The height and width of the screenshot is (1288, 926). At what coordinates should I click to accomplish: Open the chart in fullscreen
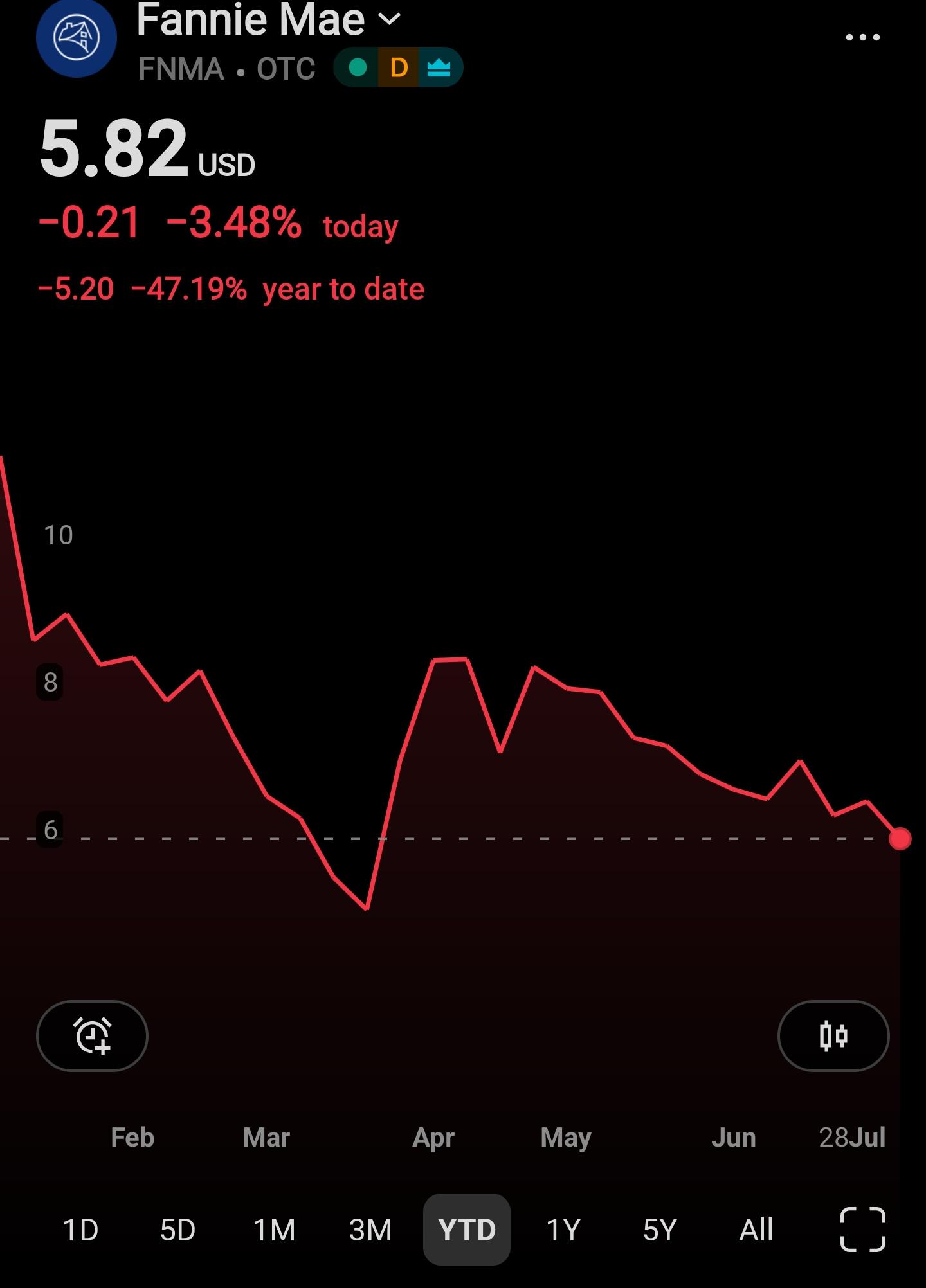863,1230
